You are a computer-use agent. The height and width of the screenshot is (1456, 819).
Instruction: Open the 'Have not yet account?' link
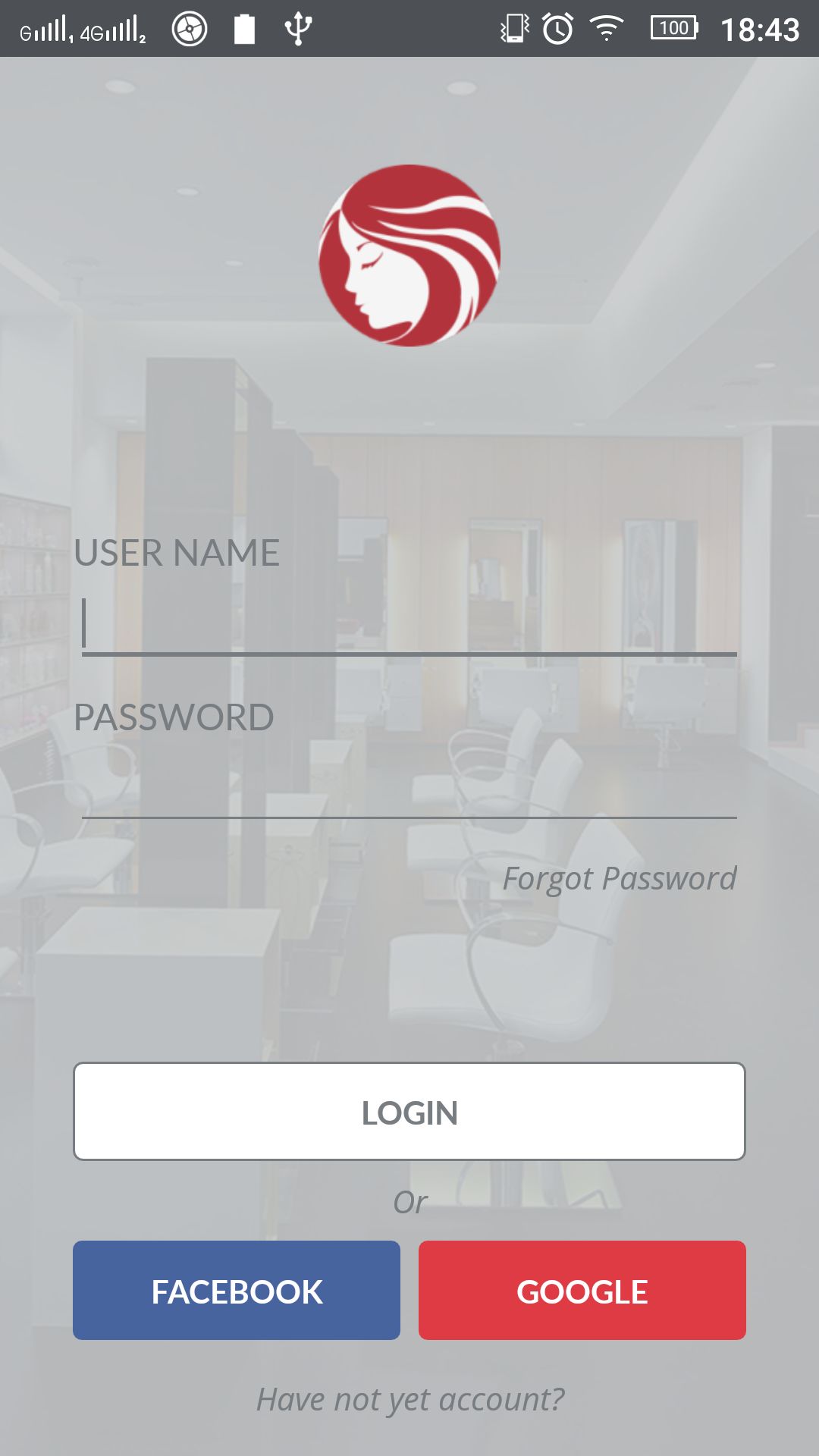(x=409, y=1399)
